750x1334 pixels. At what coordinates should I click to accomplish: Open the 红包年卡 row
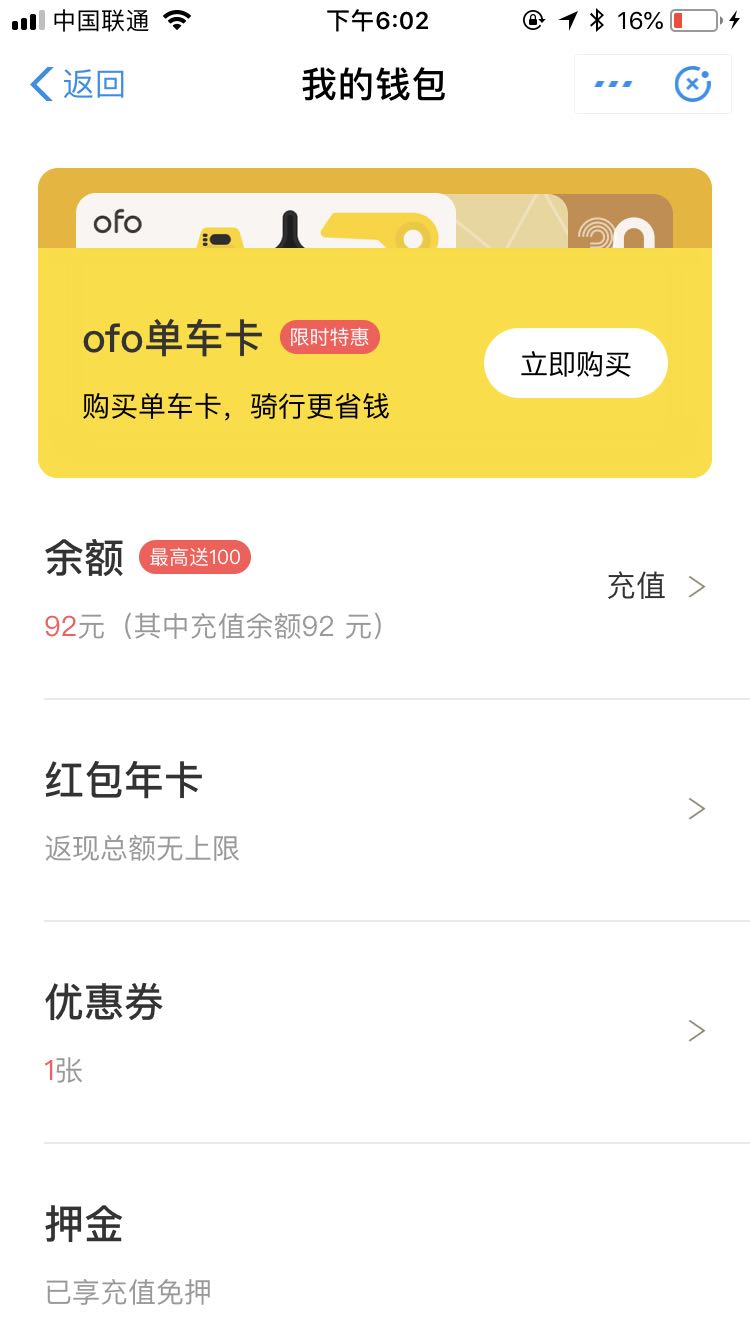375,810
